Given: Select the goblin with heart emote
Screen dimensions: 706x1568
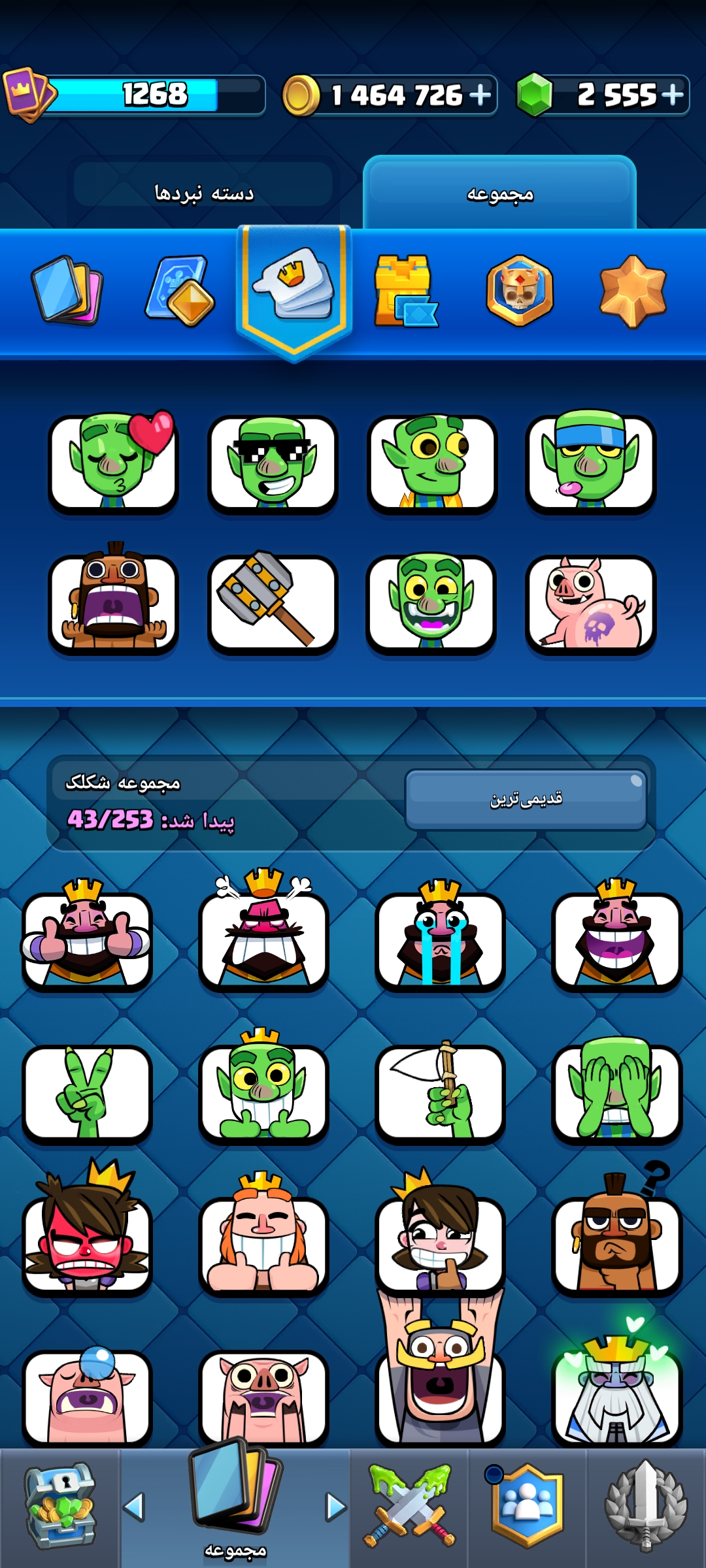Looking at the screenshot, I should [x=114, y=463].
